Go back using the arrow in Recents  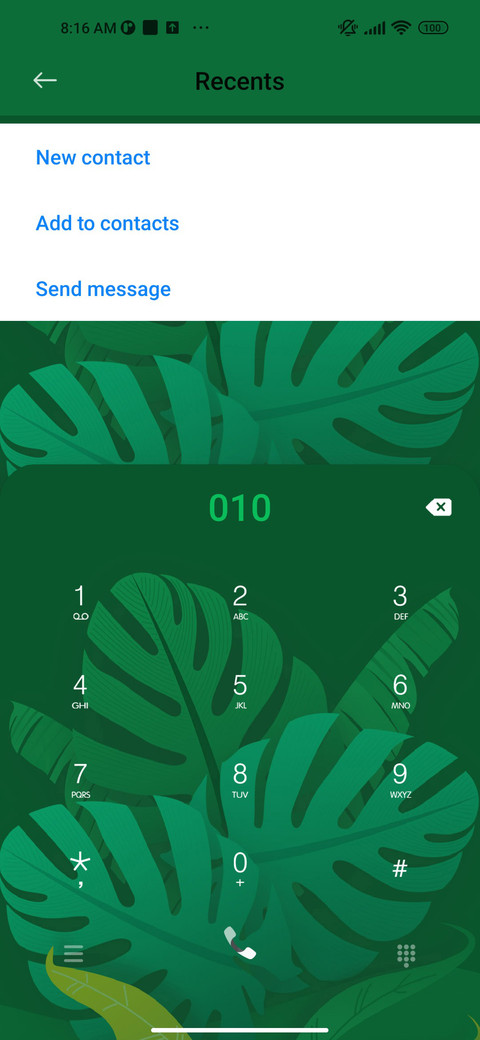[45, 80]
